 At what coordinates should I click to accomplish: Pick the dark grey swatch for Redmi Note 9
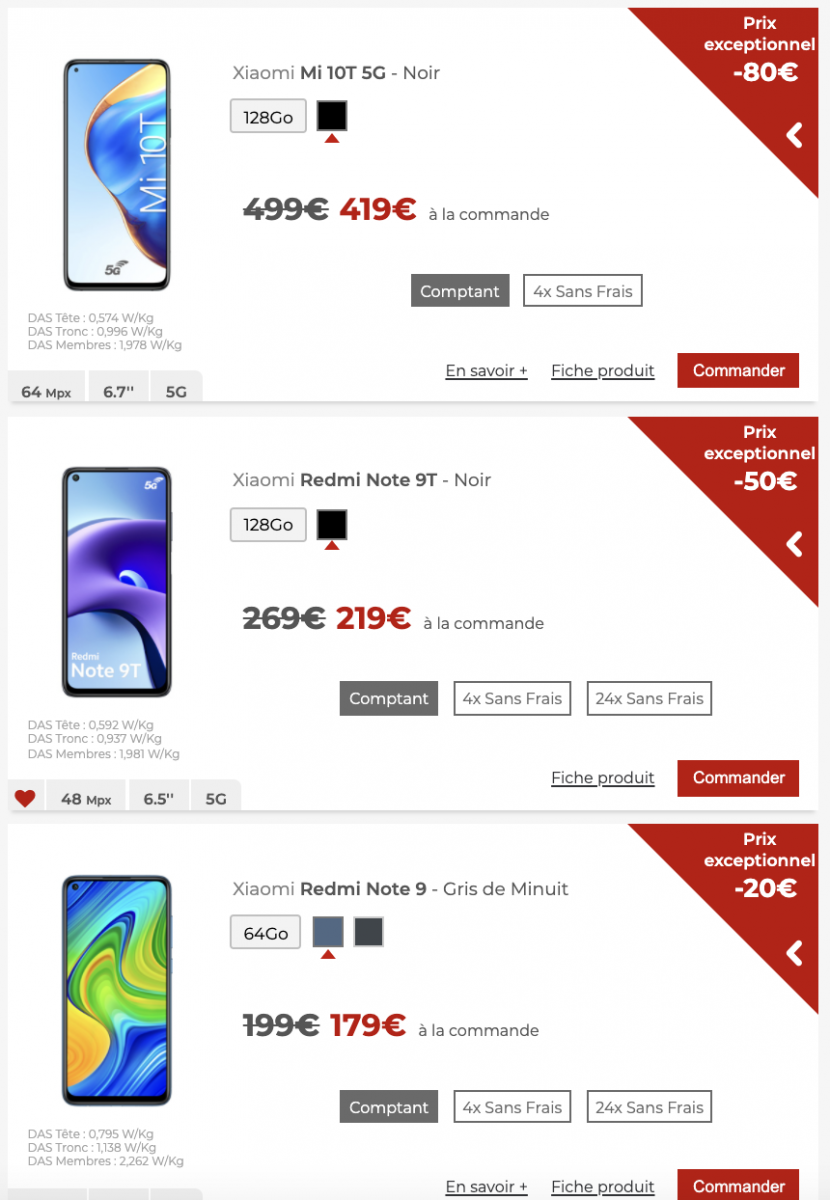tap(368, 932)
